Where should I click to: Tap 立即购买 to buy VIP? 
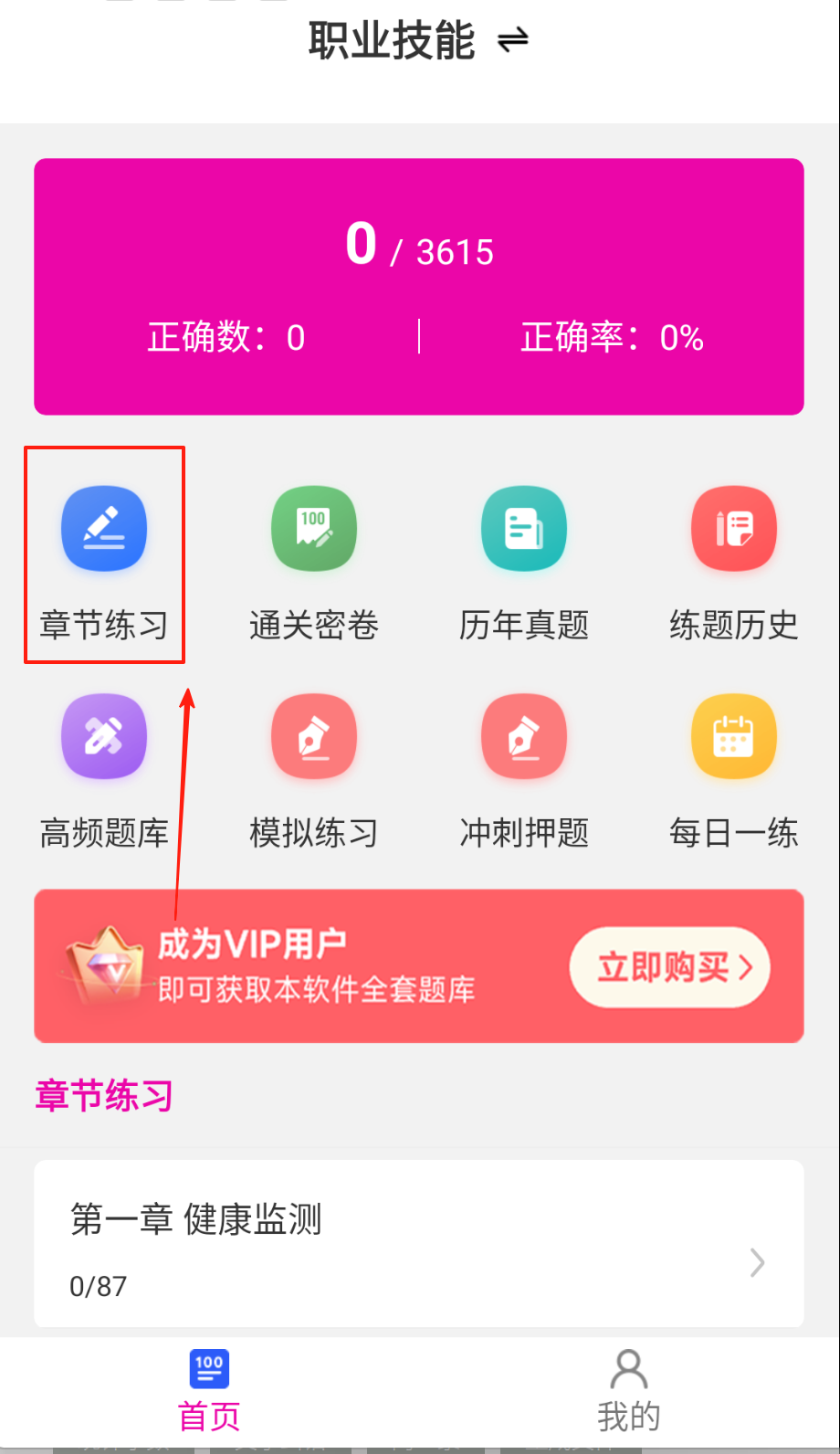point(669,967)
